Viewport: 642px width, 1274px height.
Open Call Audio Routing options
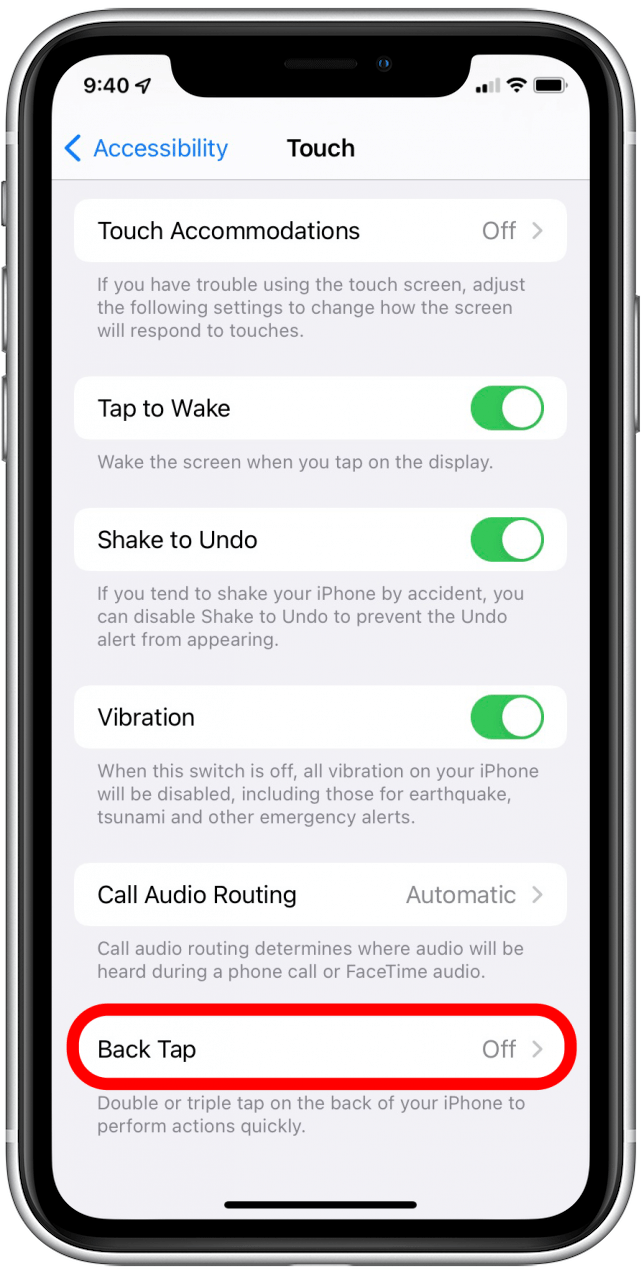[x=320, y=895]
